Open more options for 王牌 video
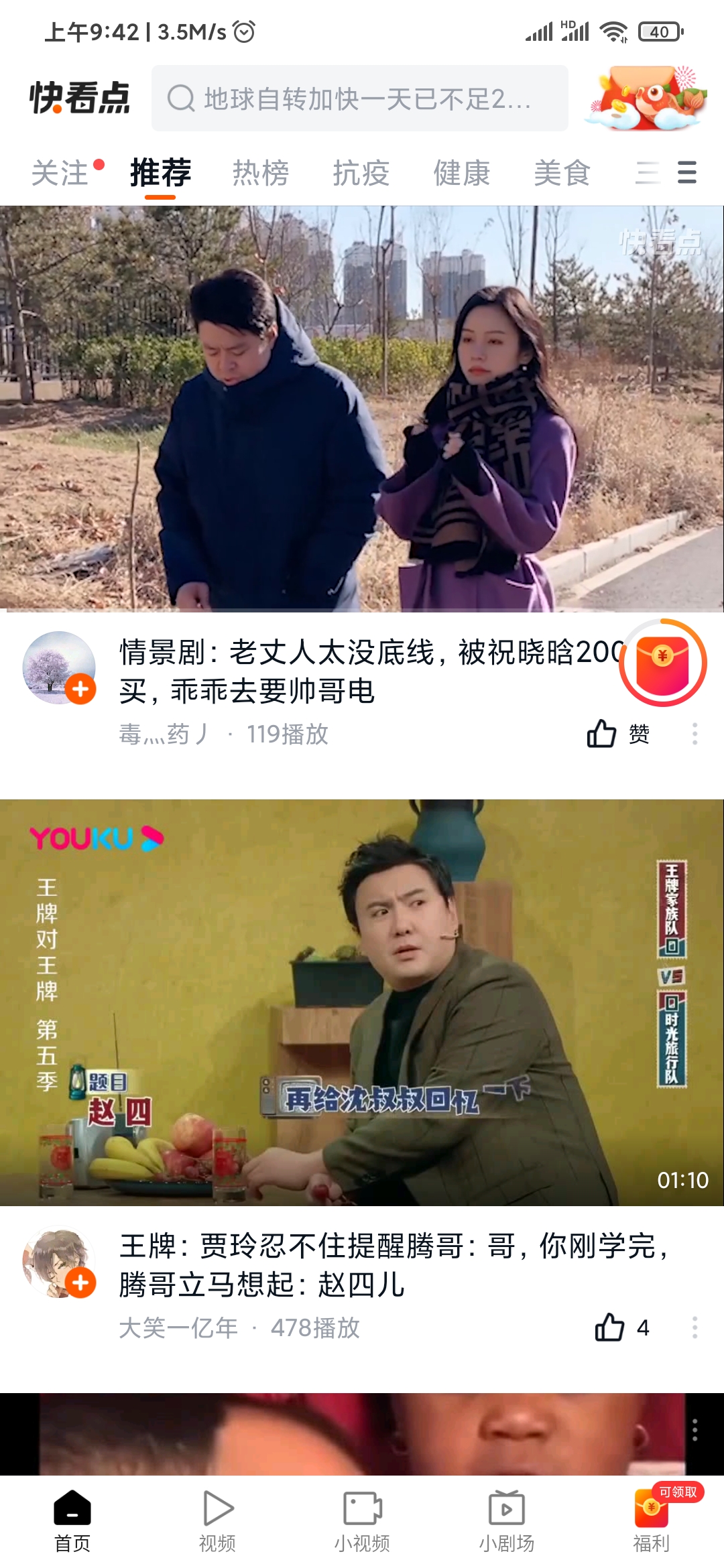 tap(695, 1327)
